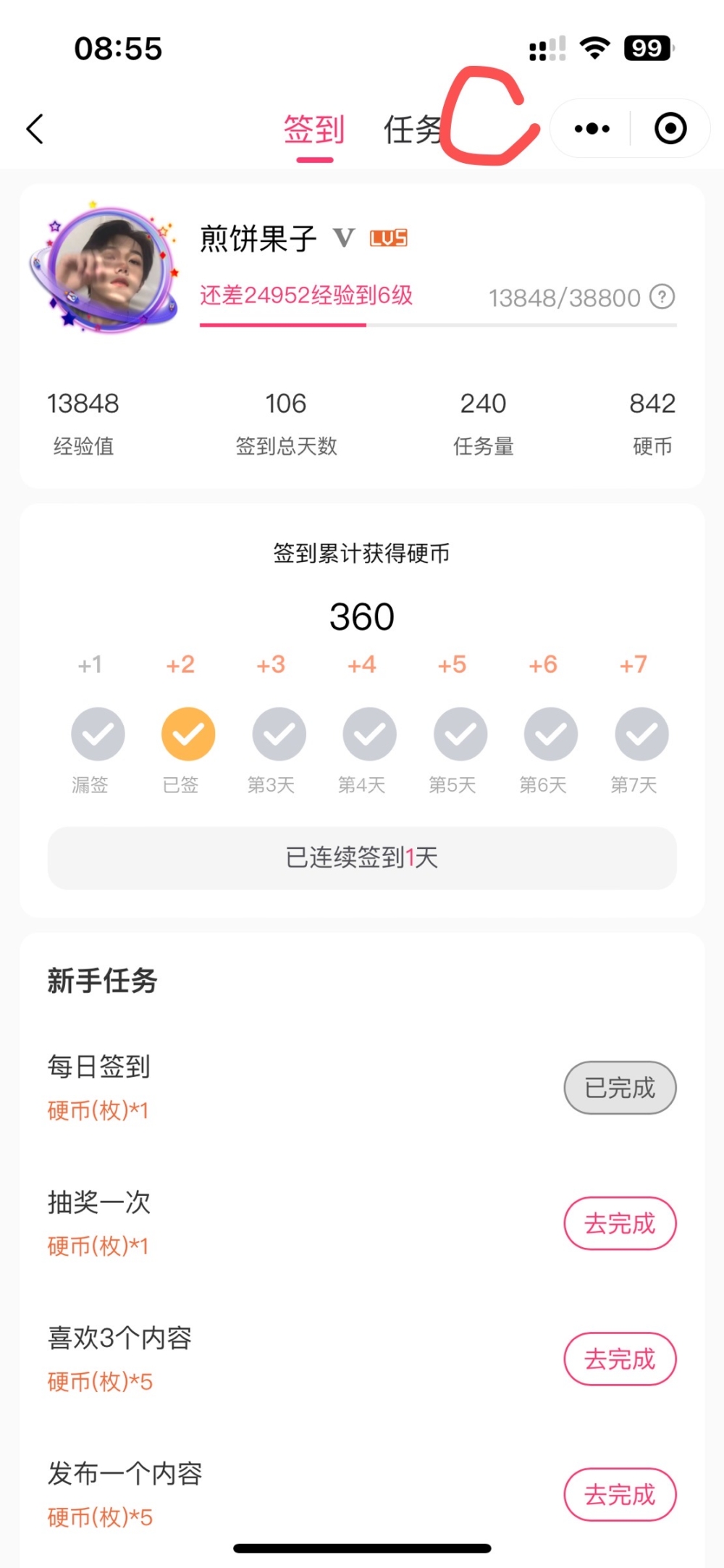Tap 去完成 for 喜欢3个内容
The width and height of the screenshot is (724, 1568).
tap(620, 1359)
